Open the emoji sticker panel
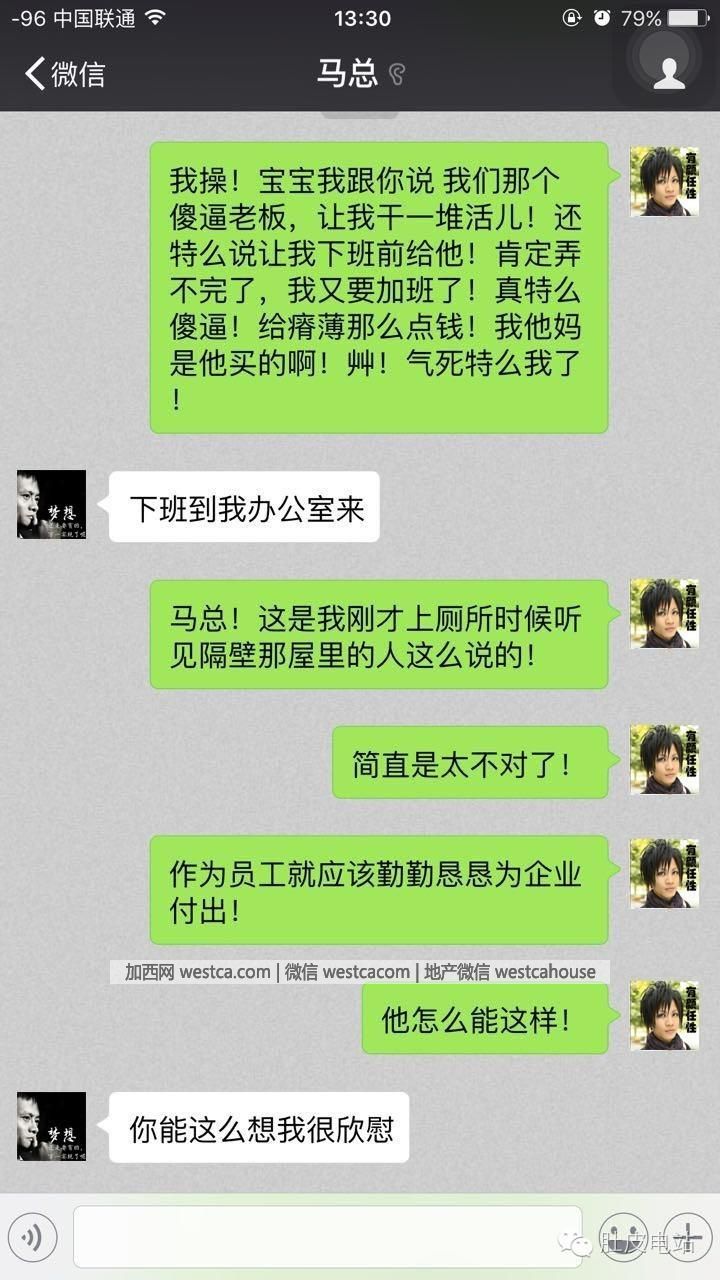Viewport: 720px width, 1280px height. click(624, 1236)
